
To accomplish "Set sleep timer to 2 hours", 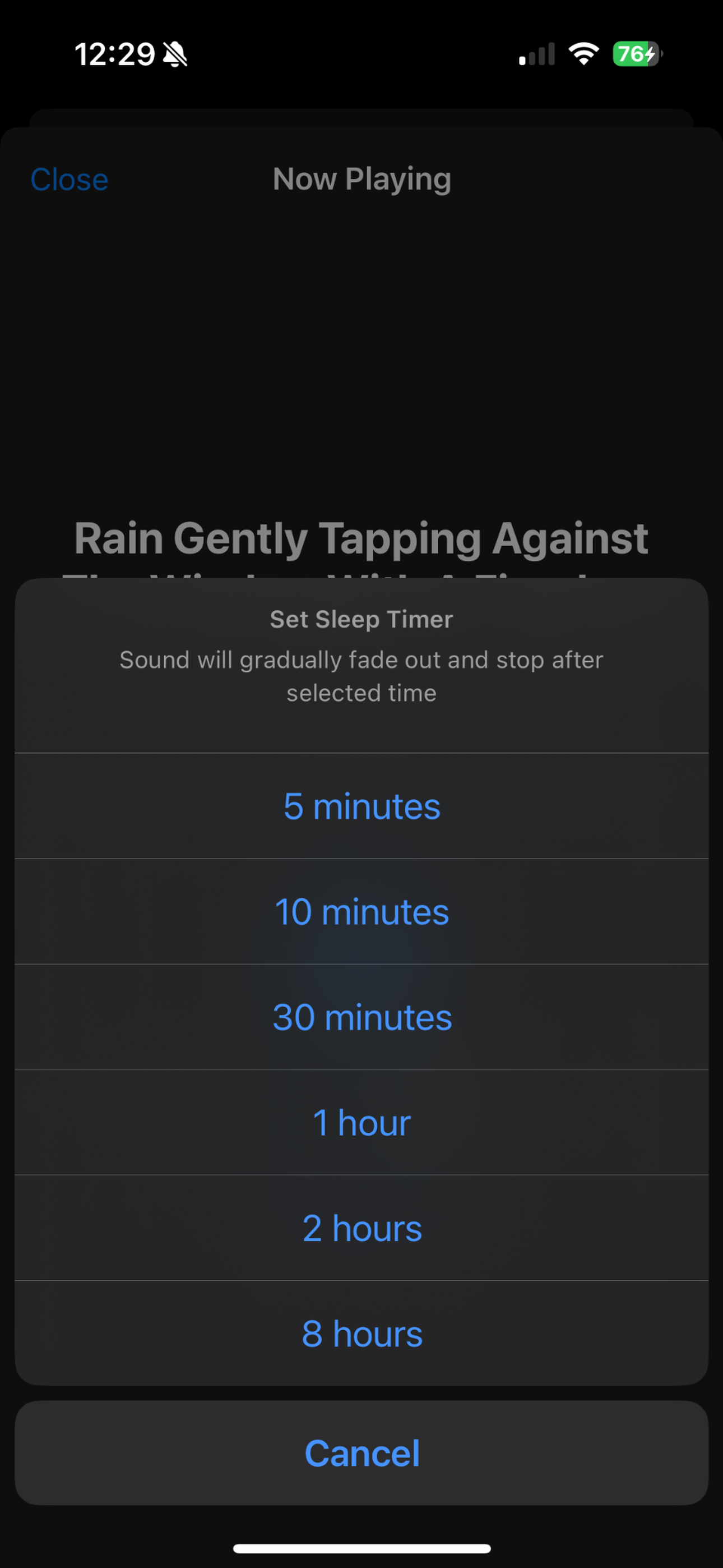I will pos(361,1227).
